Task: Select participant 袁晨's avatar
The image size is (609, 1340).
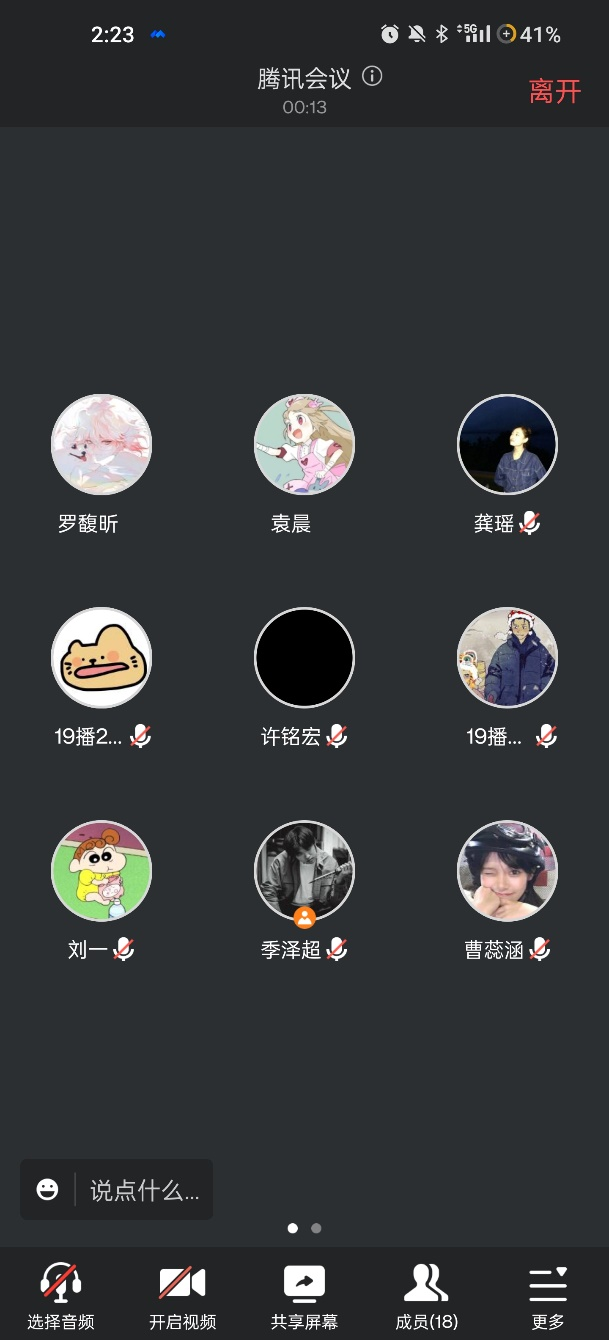Action: 304,444
